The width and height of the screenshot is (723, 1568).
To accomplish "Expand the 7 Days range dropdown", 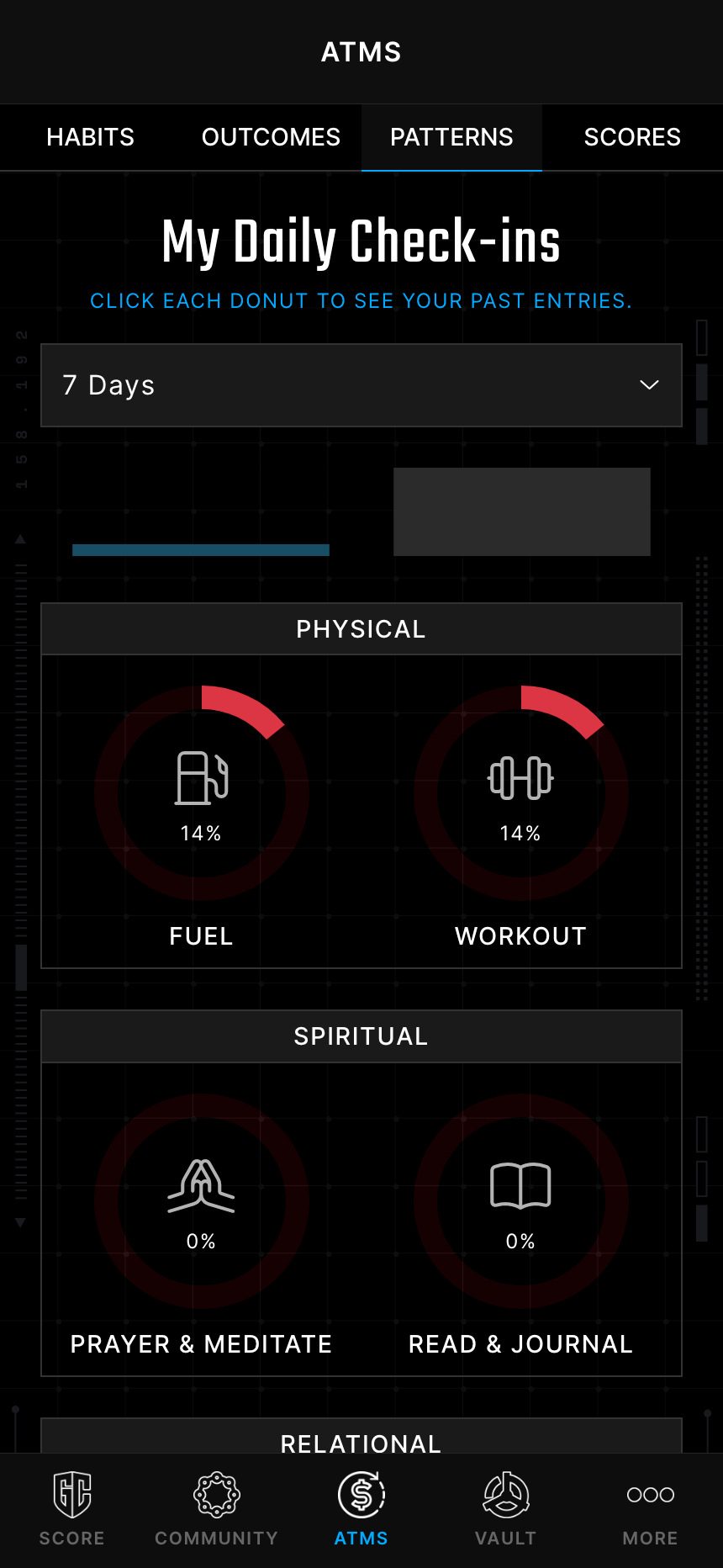I will click(361, 385).
